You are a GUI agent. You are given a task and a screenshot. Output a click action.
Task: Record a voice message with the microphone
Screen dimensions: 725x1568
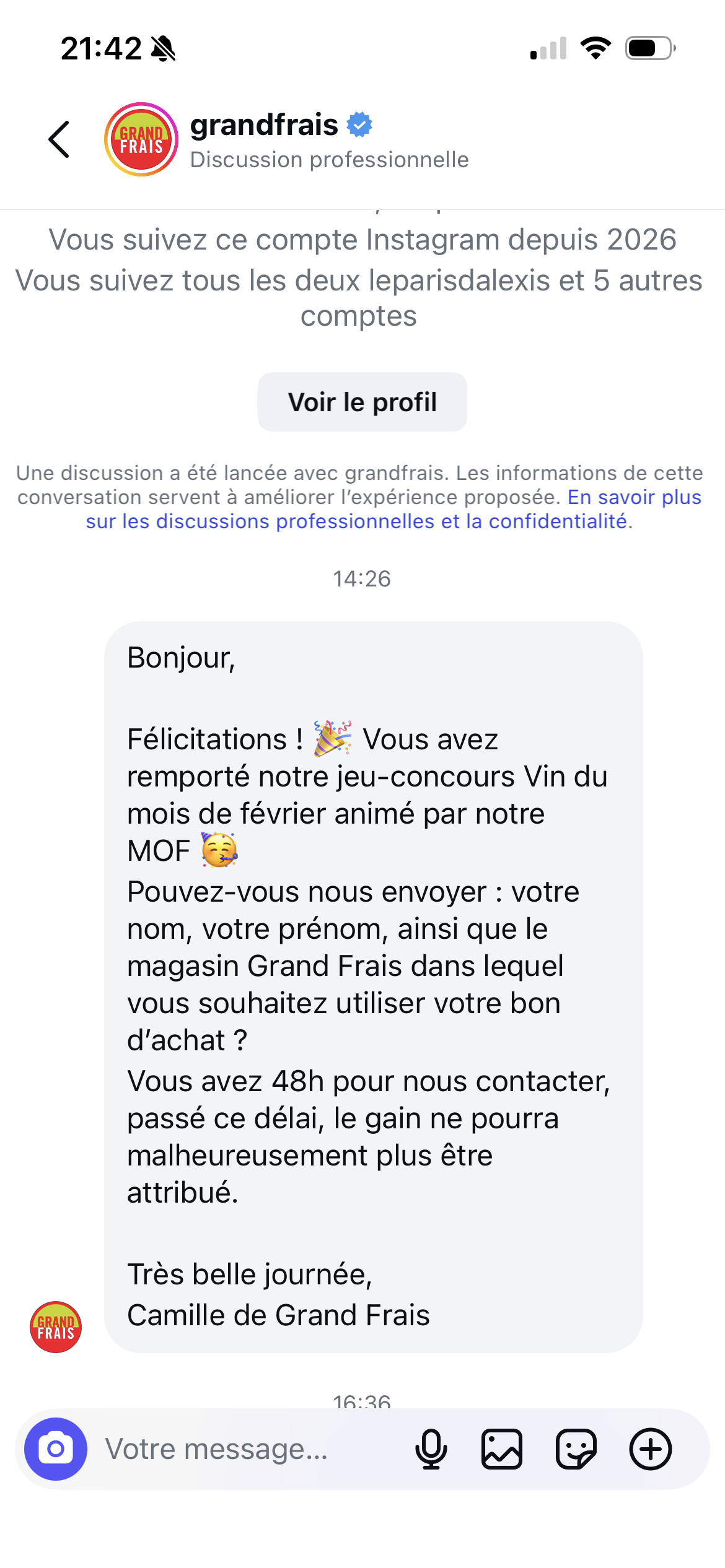(431, 1449)
